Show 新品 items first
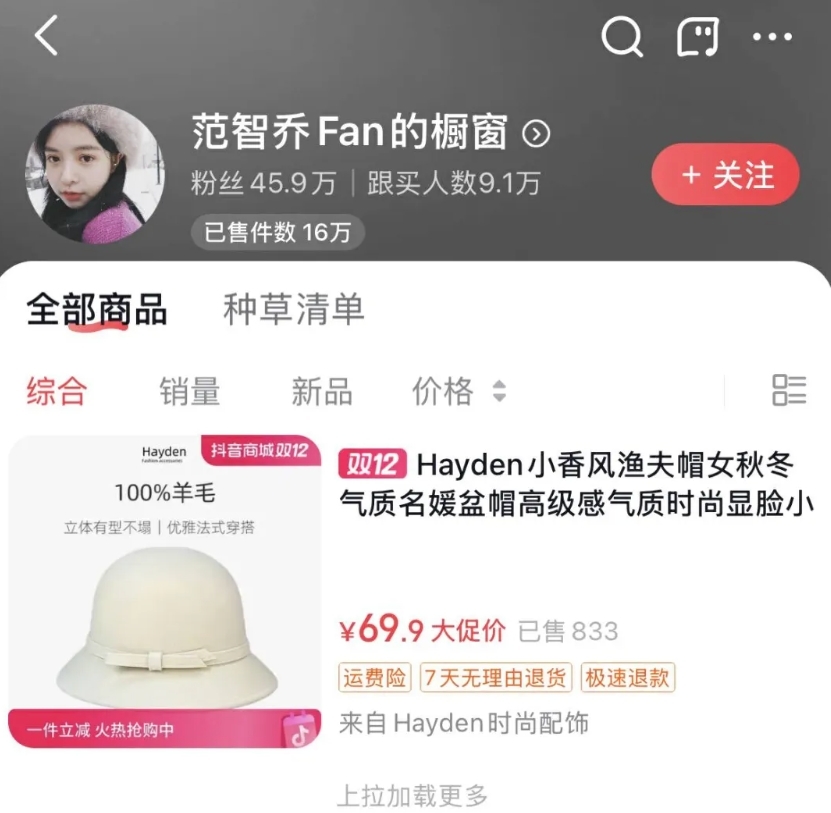Image resolution: width=831 pixels, height=813 pixels. click(321, 391)
